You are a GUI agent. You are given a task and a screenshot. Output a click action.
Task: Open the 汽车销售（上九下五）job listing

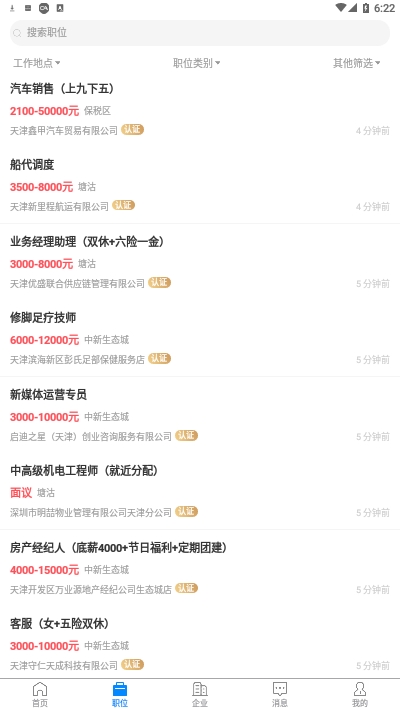tap(200, 109)
